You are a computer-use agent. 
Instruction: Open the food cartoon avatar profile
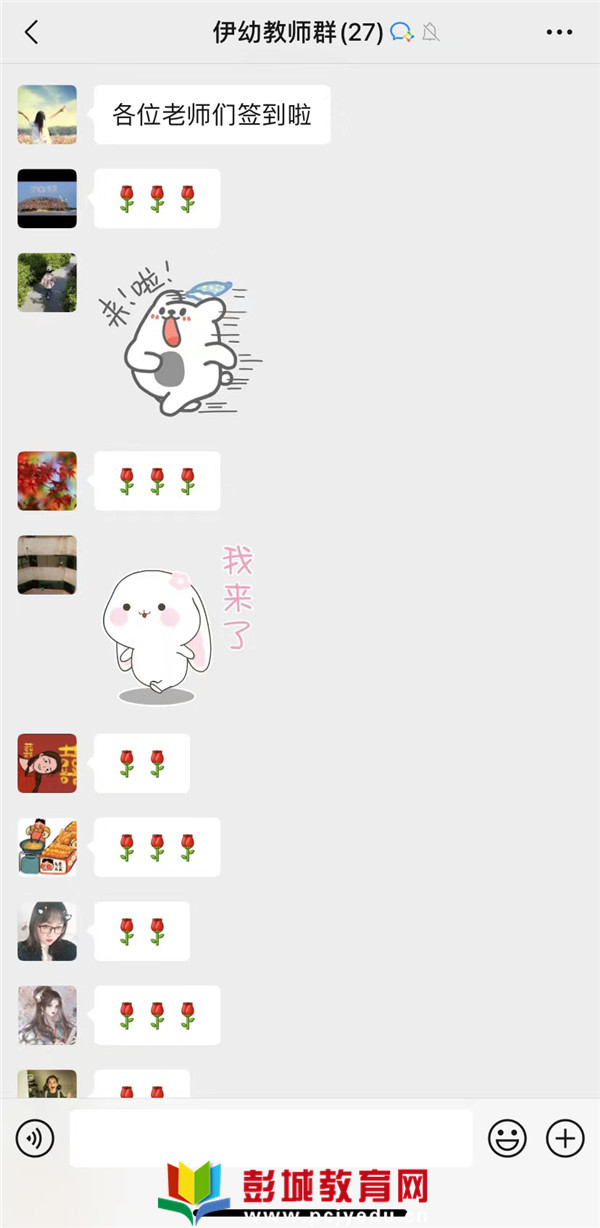click(47, 847)
